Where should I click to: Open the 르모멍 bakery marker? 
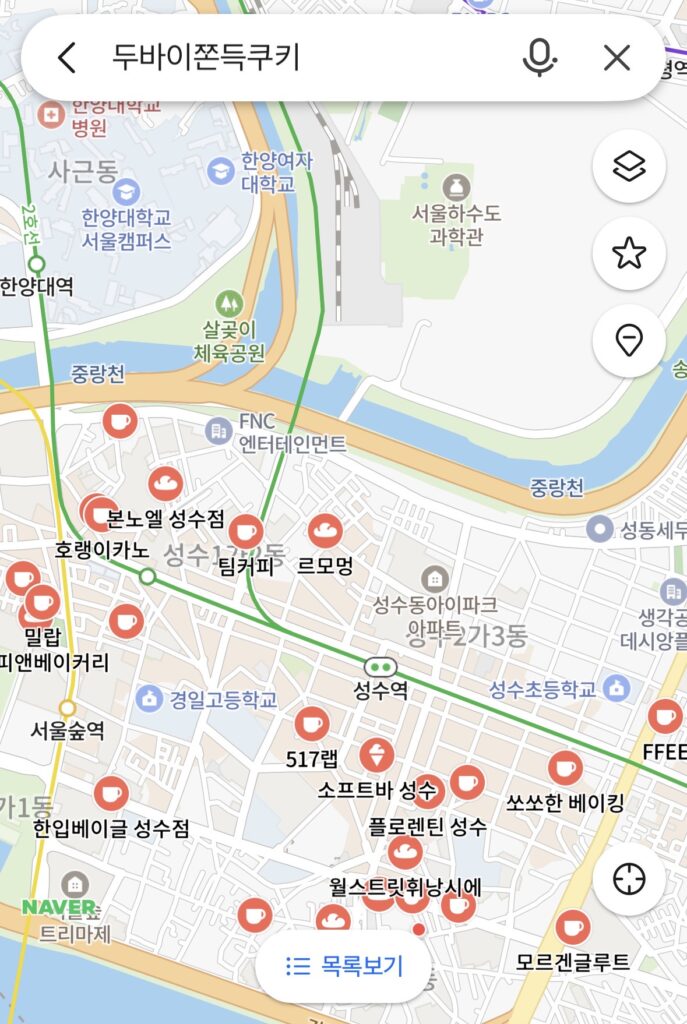click(325, 530)
